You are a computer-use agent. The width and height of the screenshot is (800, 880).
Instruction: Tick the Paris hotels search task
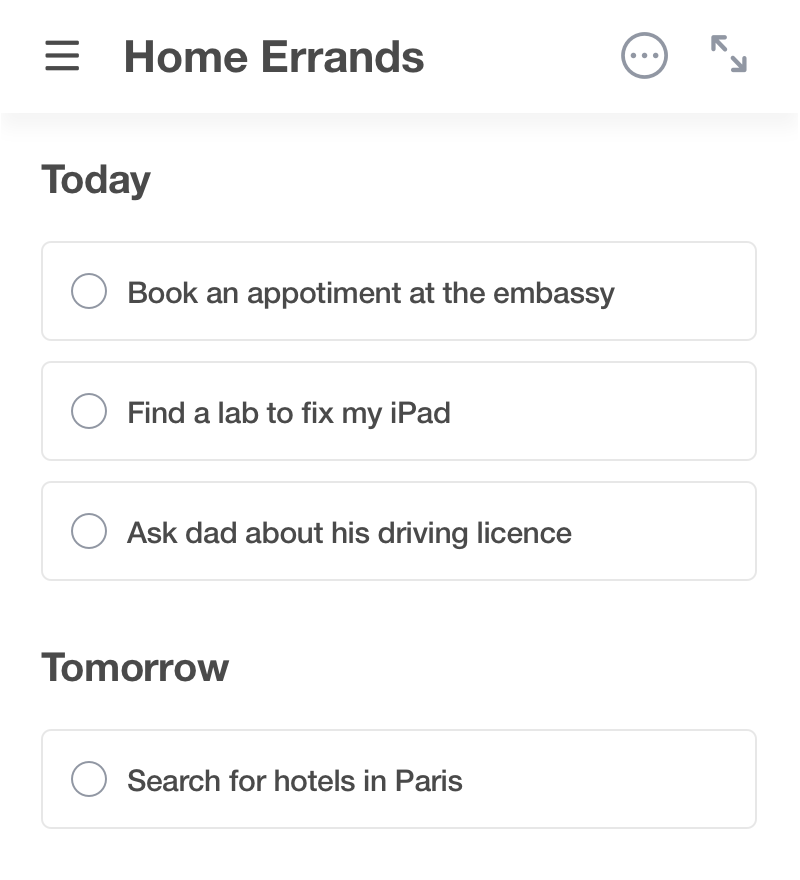point(89,779)
